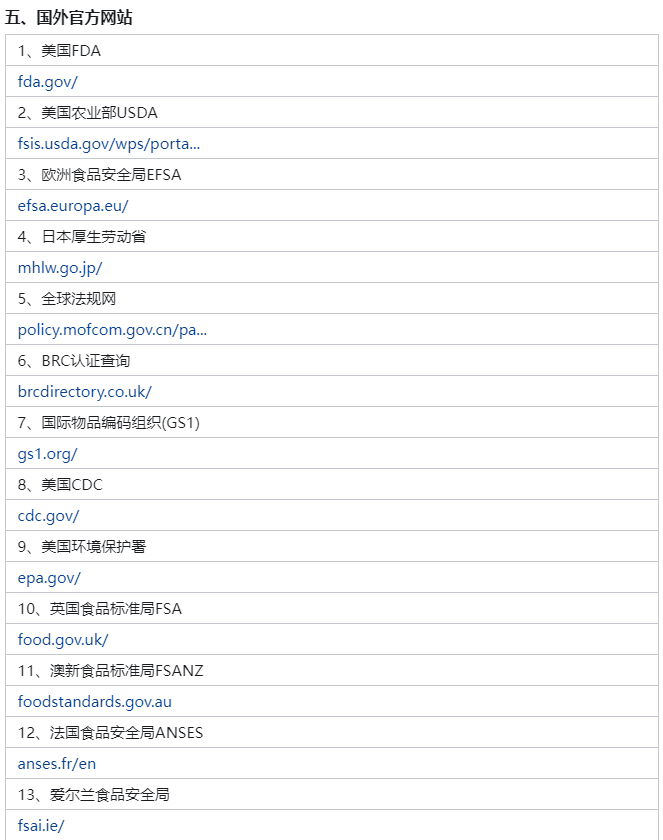Open the cdc.gov/ link
663x840 pixels.
pos(48,516)
